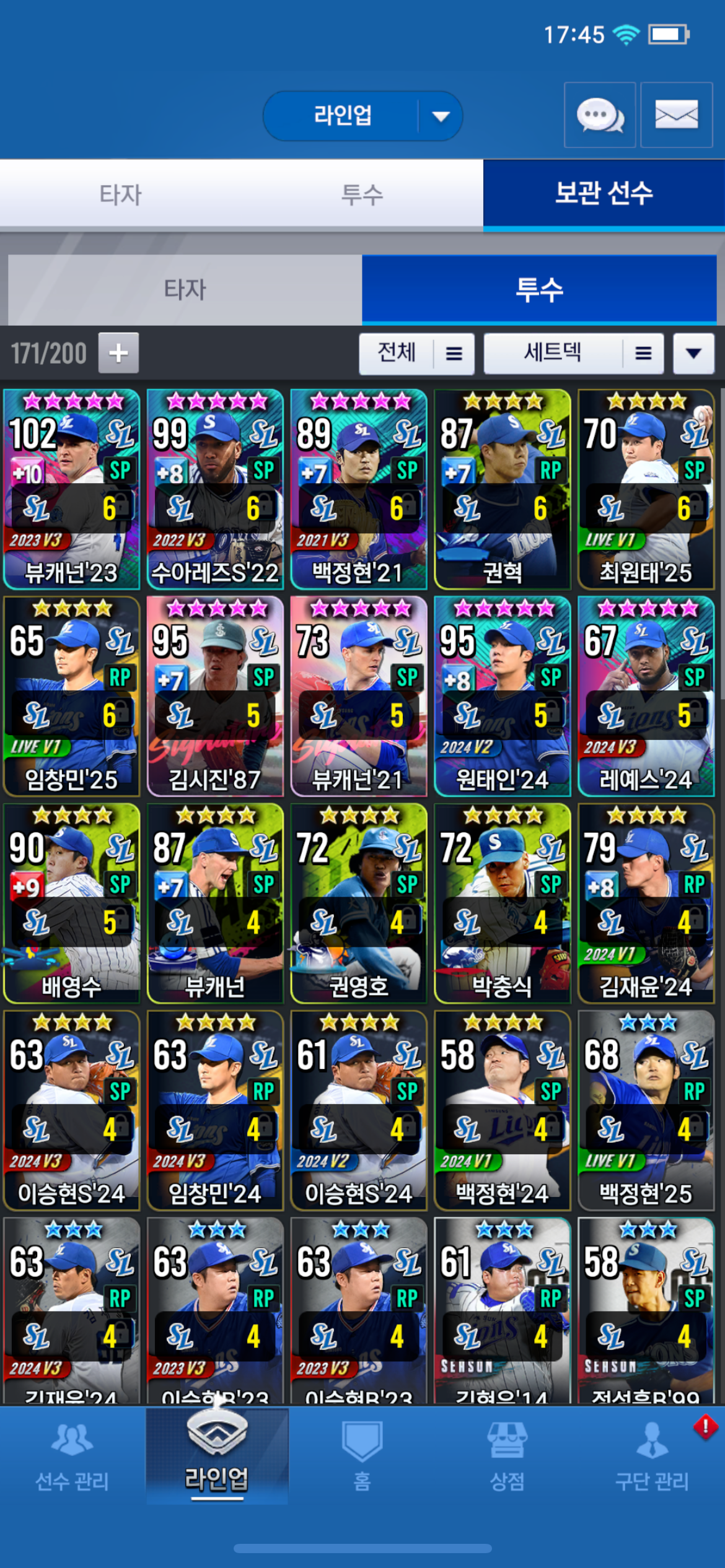Open the 구단 관리 tab
The width and height of the screenshot is (725, 1568).
coord(652,1456)
